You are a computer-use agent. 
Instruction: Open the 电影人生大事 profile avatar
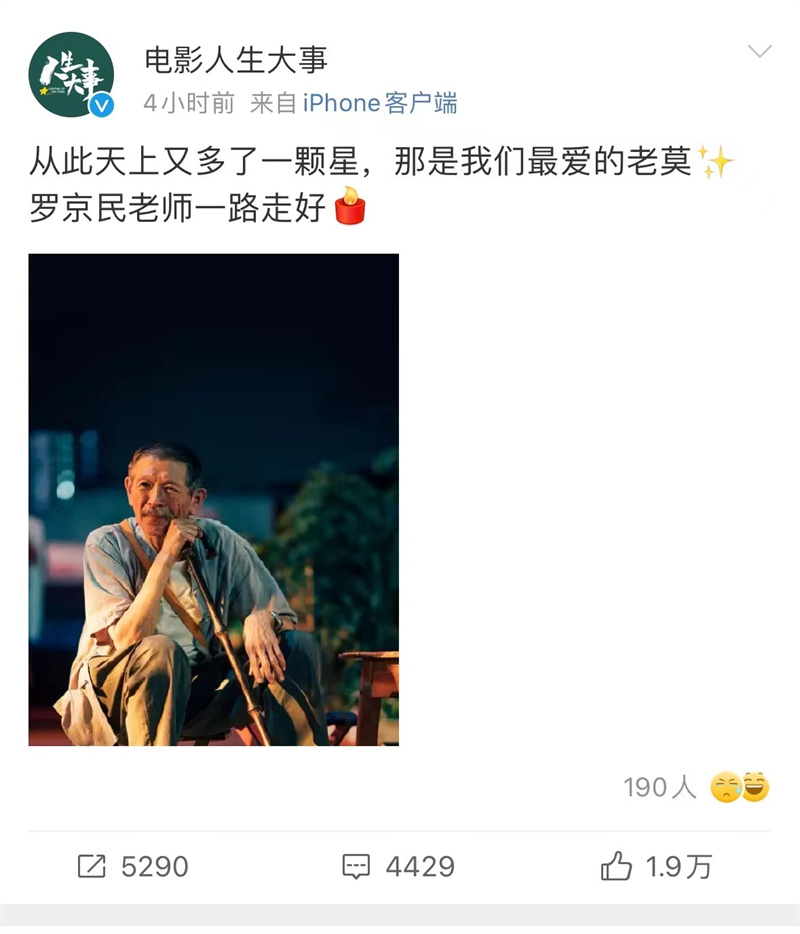coord(70,75)
